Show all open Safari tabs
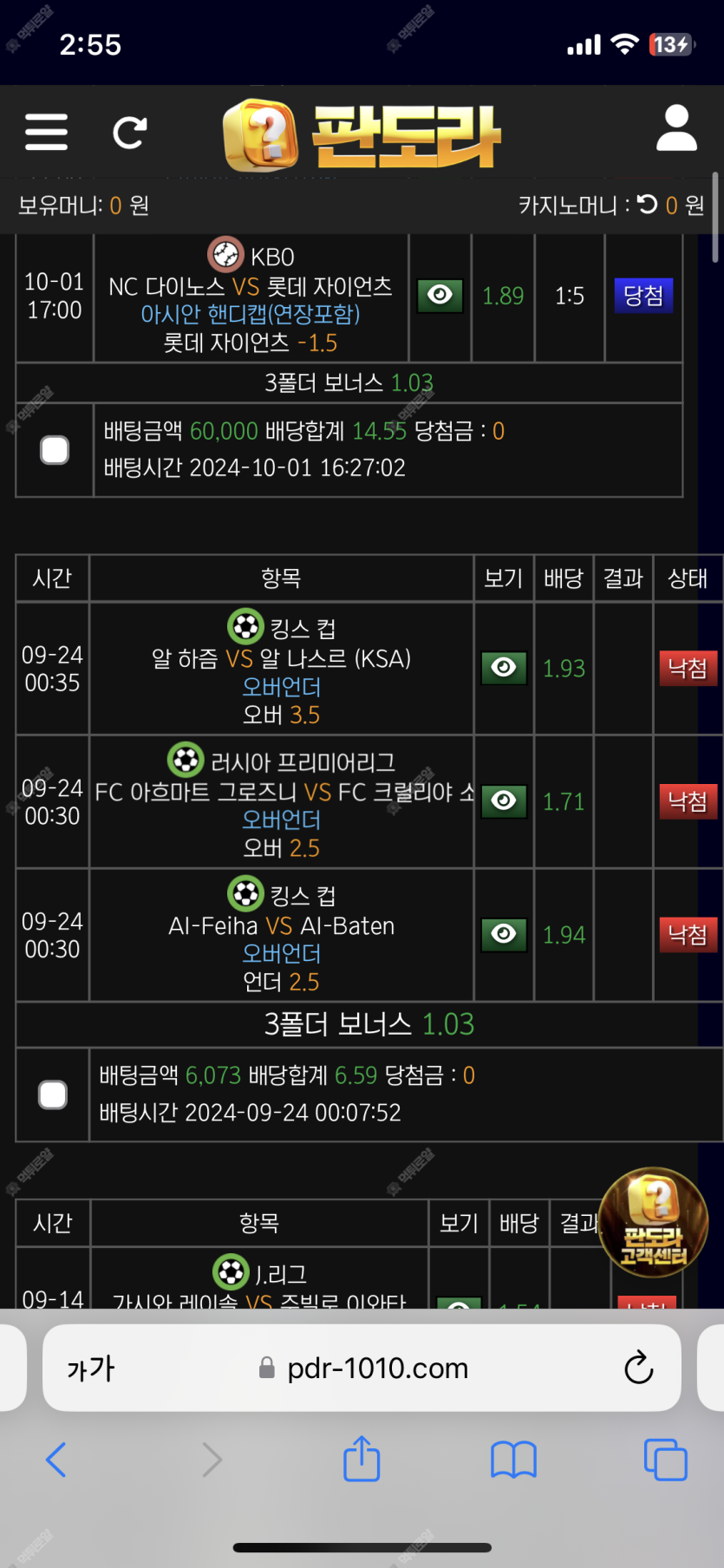 [665, 1460]
